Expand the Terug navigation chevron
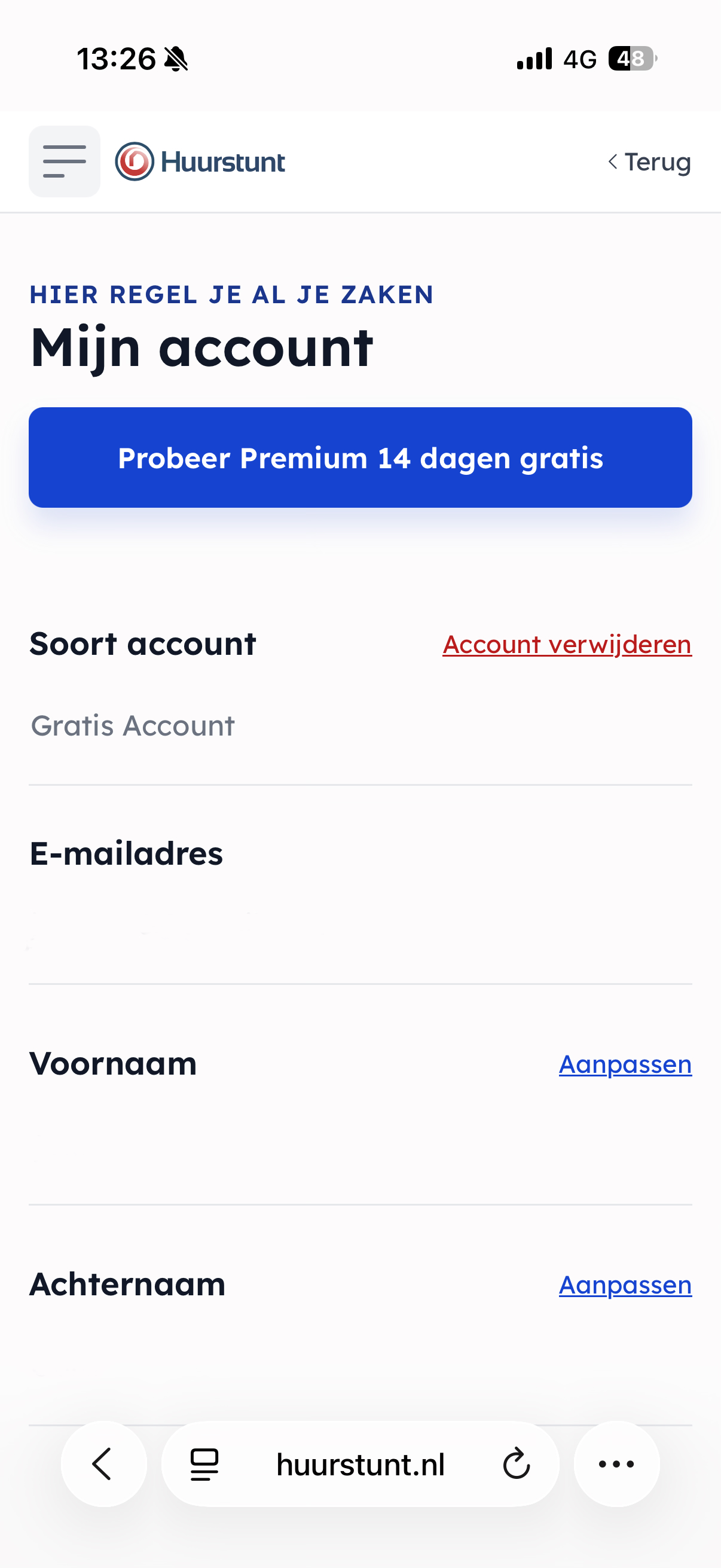The height and width of the screenshot is (1568, 721). pyautogui.click(x=613, y=161)
